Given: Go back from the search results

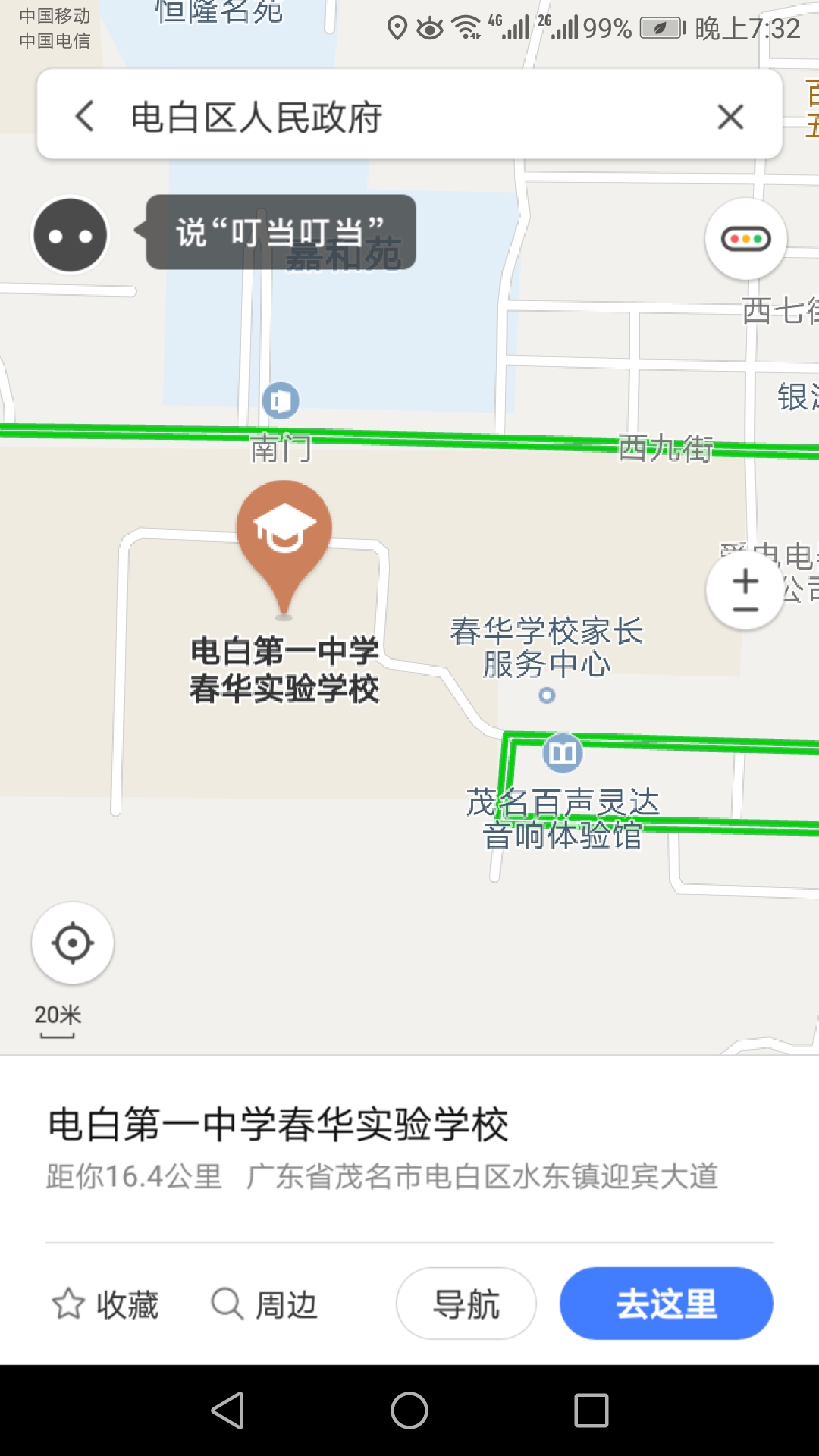Looking at the screenshot, I should point(85,117).
